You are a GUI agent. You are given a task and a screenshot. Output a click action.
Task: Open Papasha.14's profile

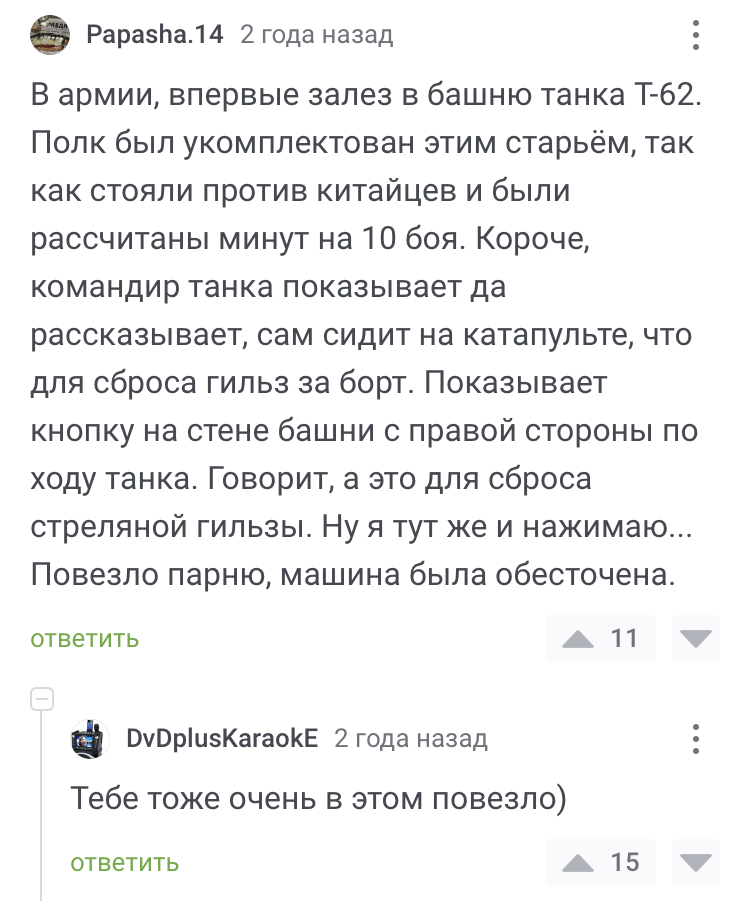[x=154, y=36]
